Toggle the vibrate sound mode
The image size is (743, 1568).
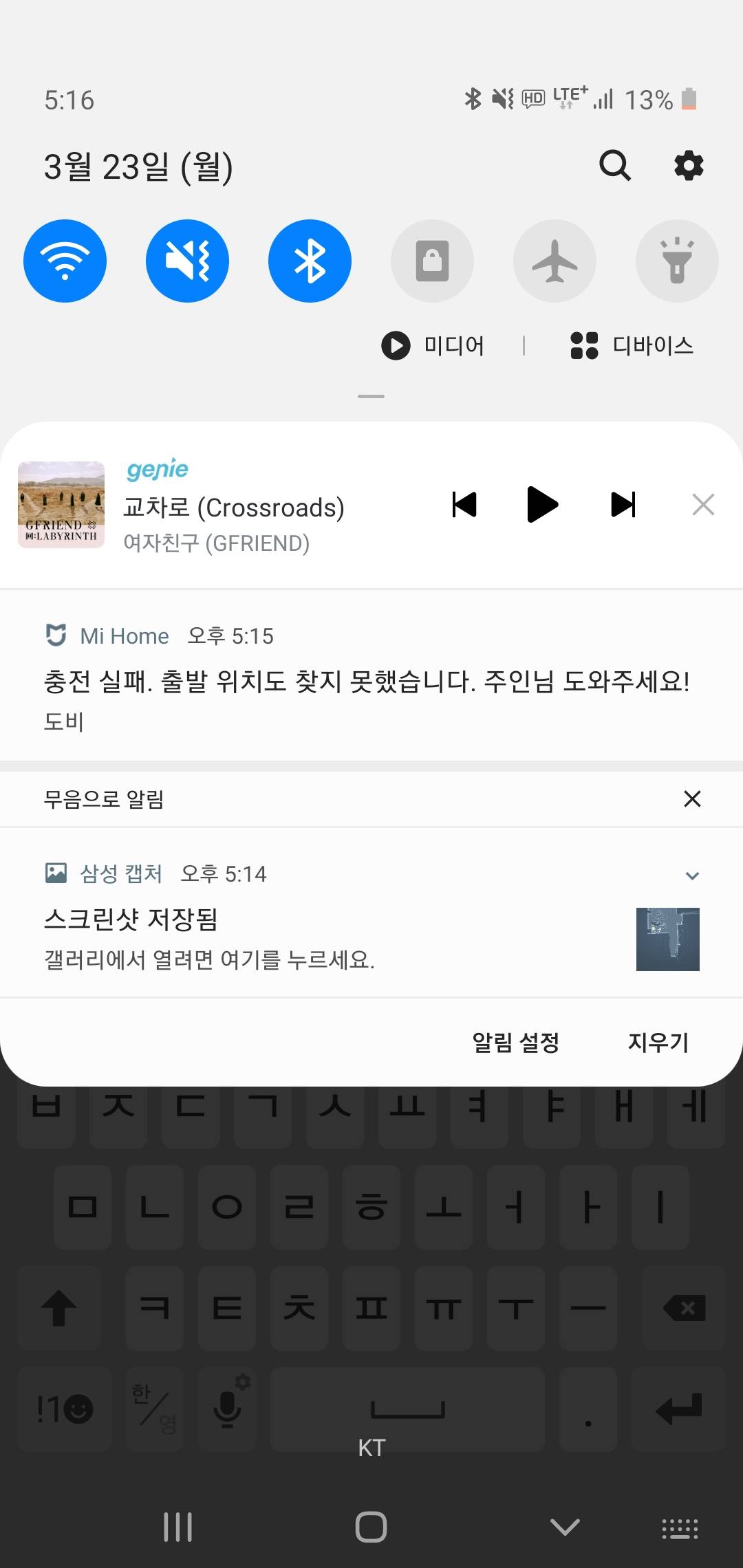[x=187, y=261]
